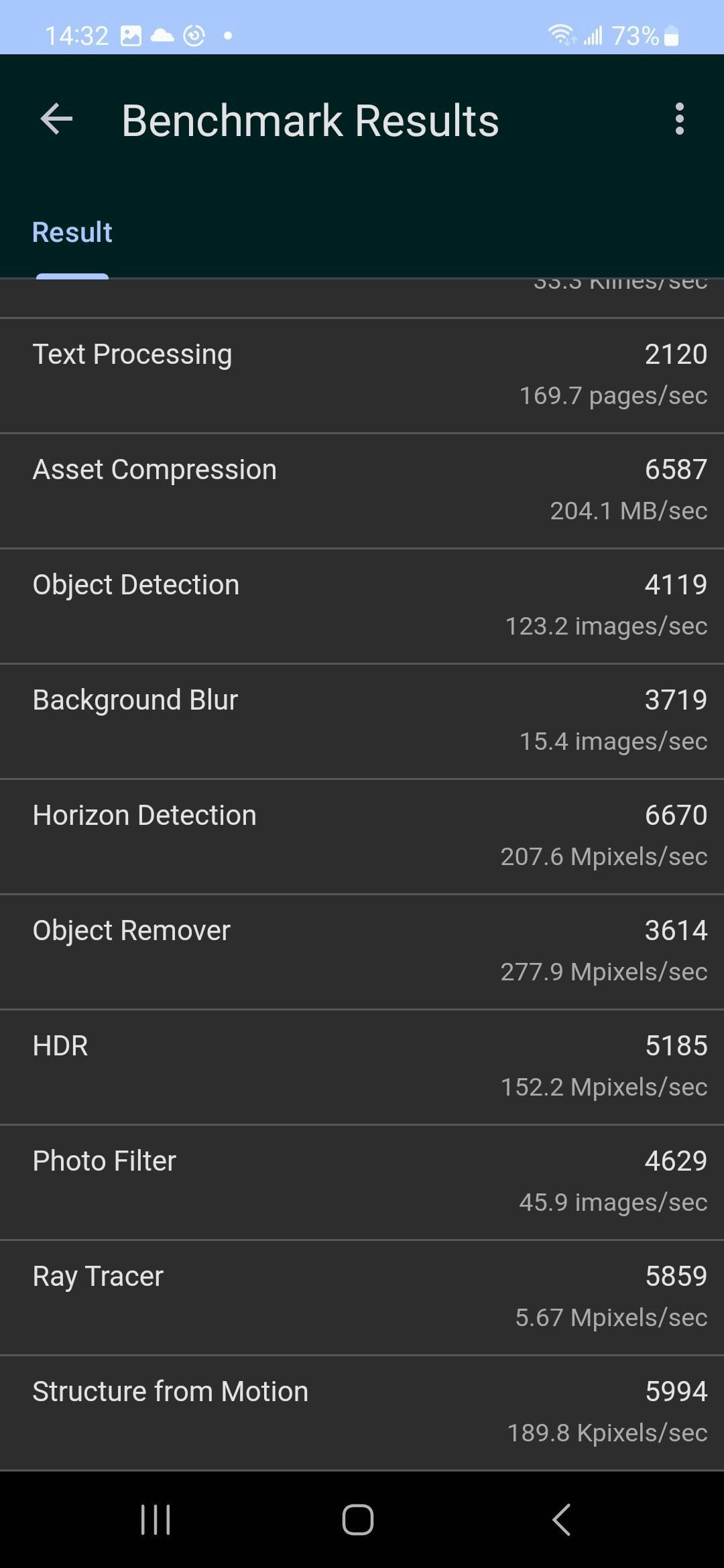Go back using the app bar arrow

tap(56, 120)
